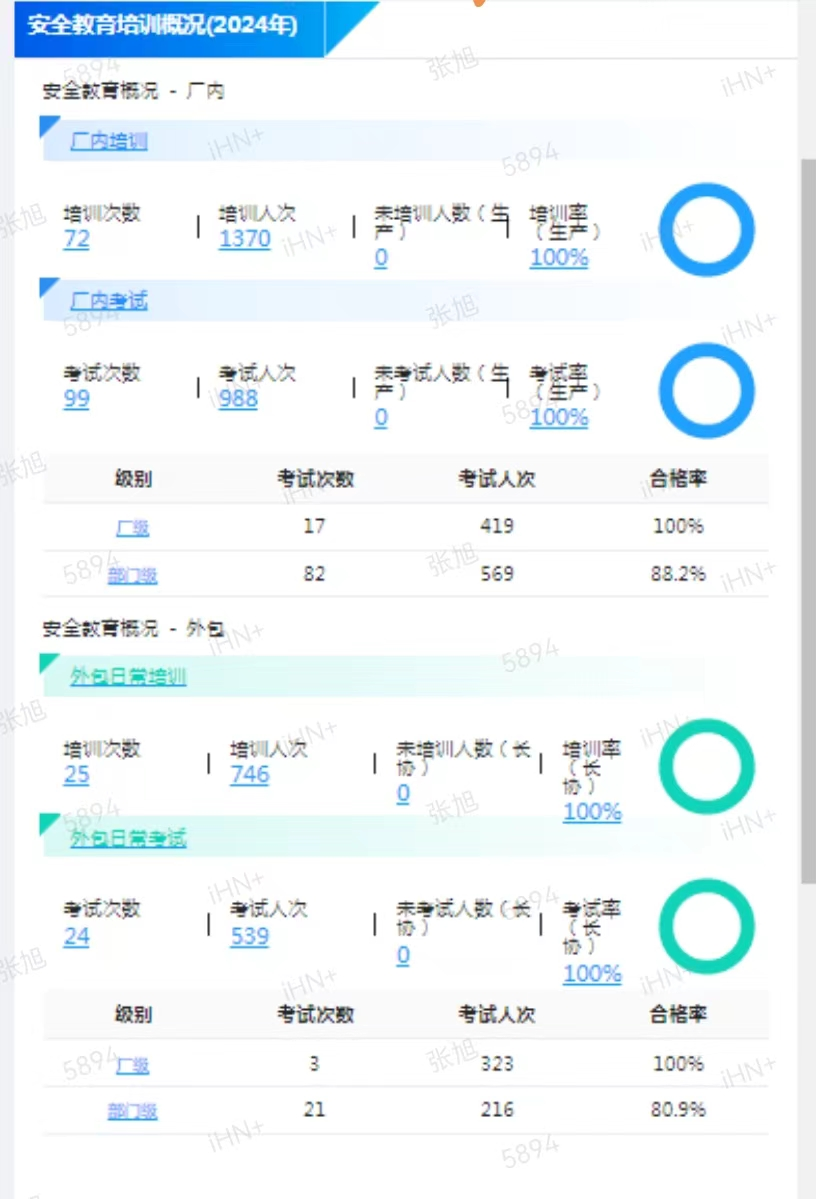Screen dimensions: 816x1199
Task: Open 厂级 link with 323 考试人次
Action: [x=133, y=1064]
